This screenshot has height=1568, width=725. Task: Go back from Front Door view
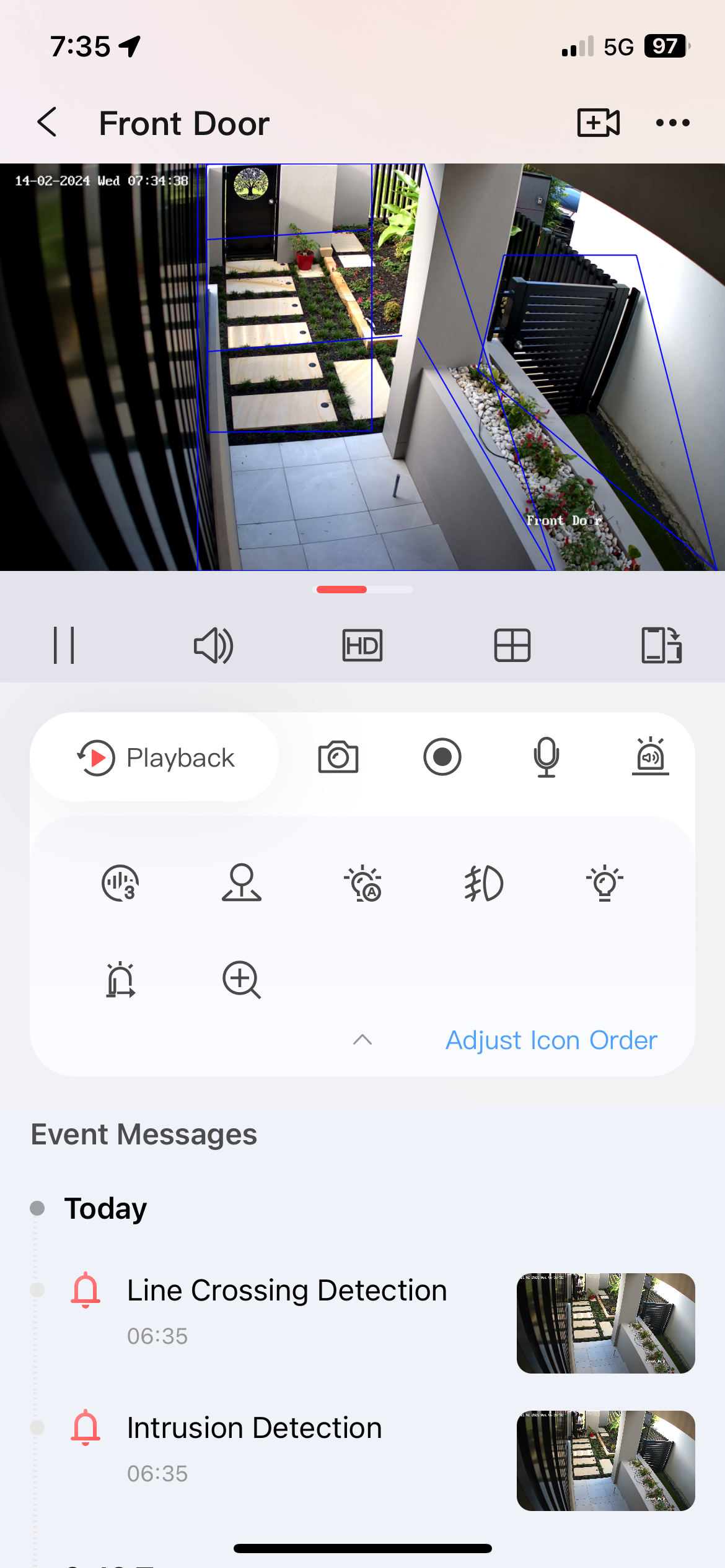[x=48, y=122]
